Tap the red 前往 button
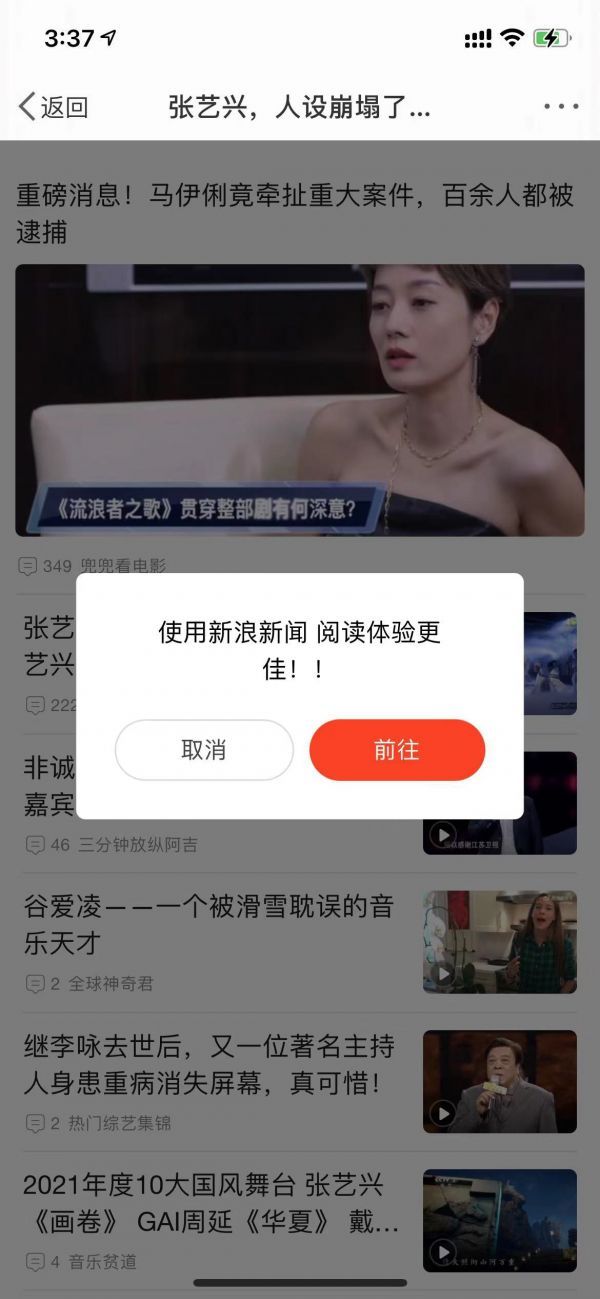 pyautogui.click(x=397, y=750)
